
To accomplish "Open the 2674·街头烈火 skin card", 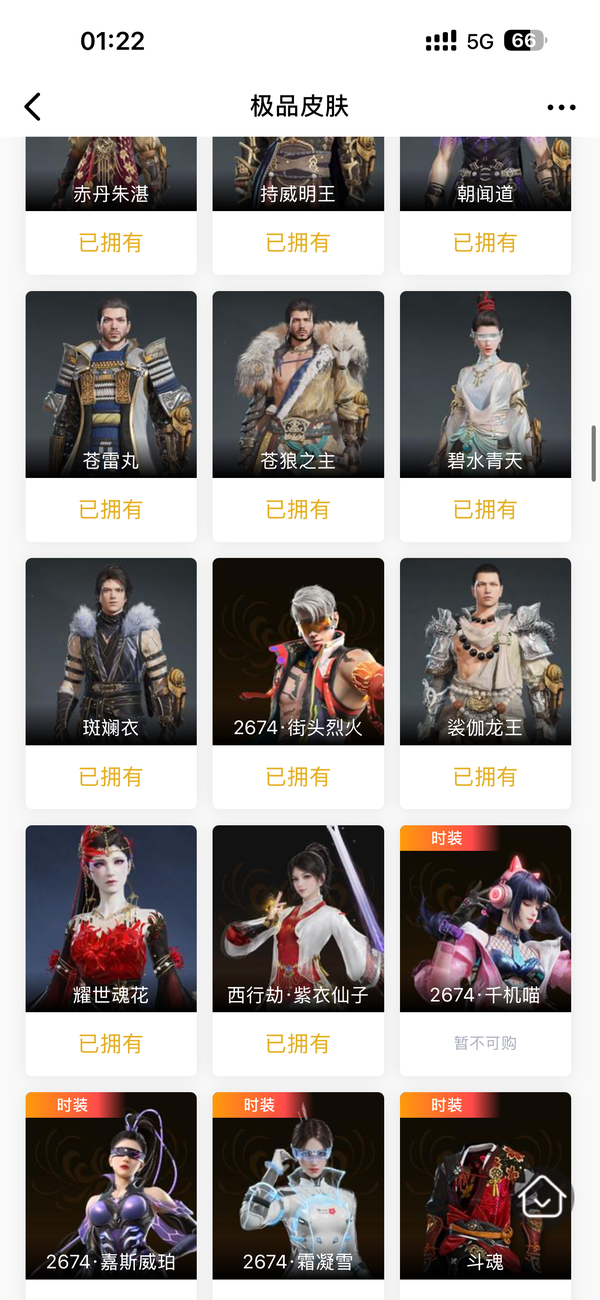I will pyautogui.click(x=298, y=652).
